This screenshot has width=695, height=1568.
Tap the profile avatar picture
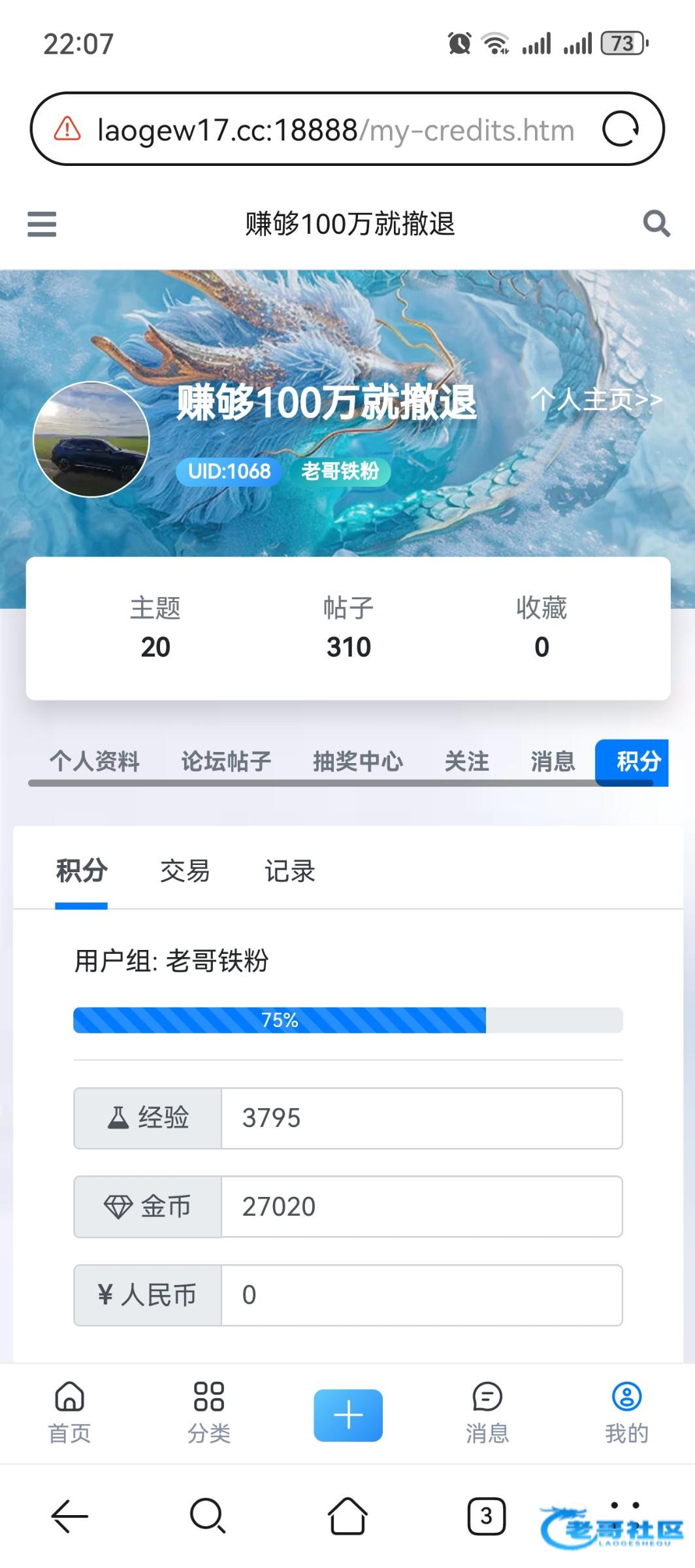[91, 439]
